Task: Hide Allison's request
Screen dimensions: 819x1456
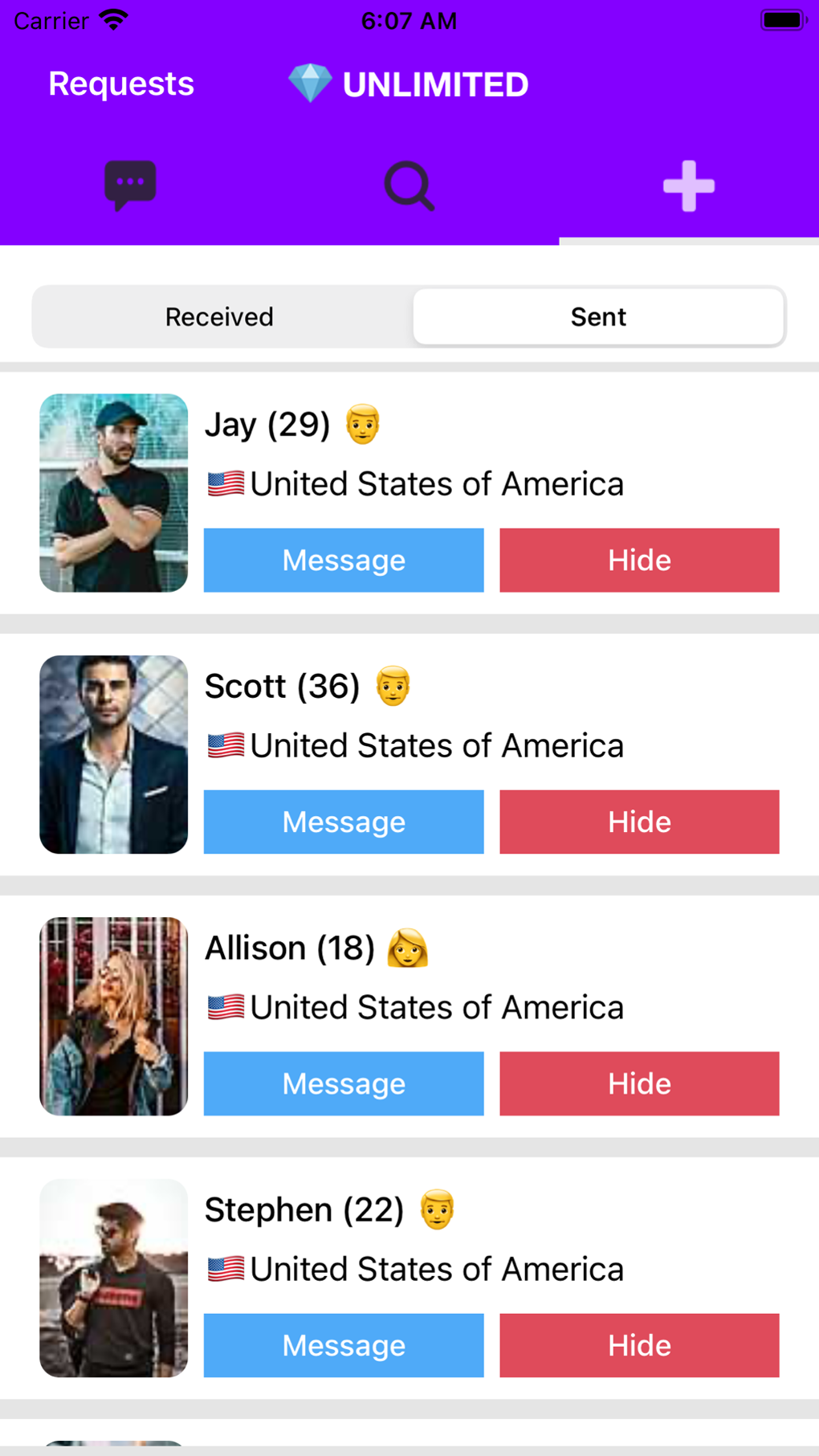Action: tap(639, 1084)
